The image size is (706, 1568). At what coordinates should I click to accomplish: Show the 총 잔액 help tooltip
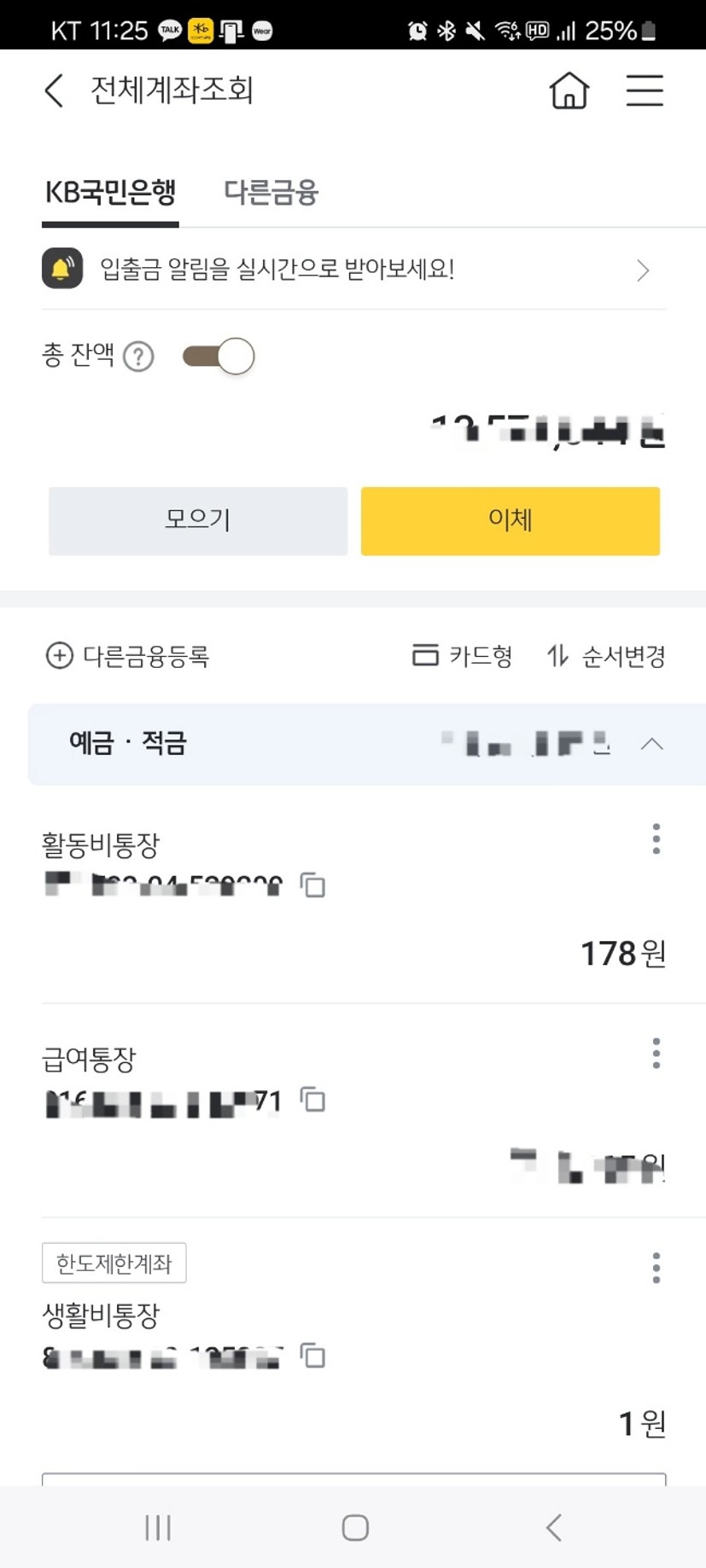pos(138,357)
